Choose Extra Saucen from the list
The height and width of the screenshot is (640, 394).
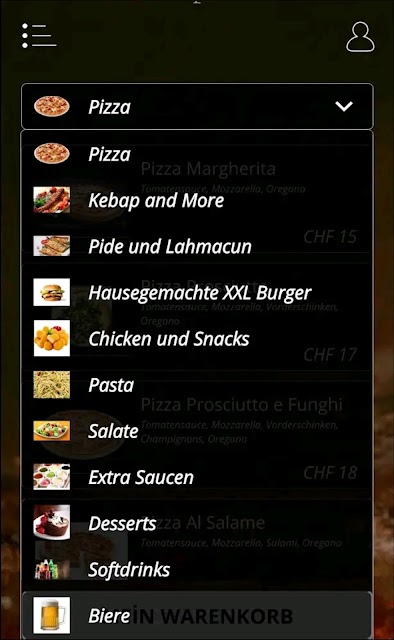coord(197,477)
